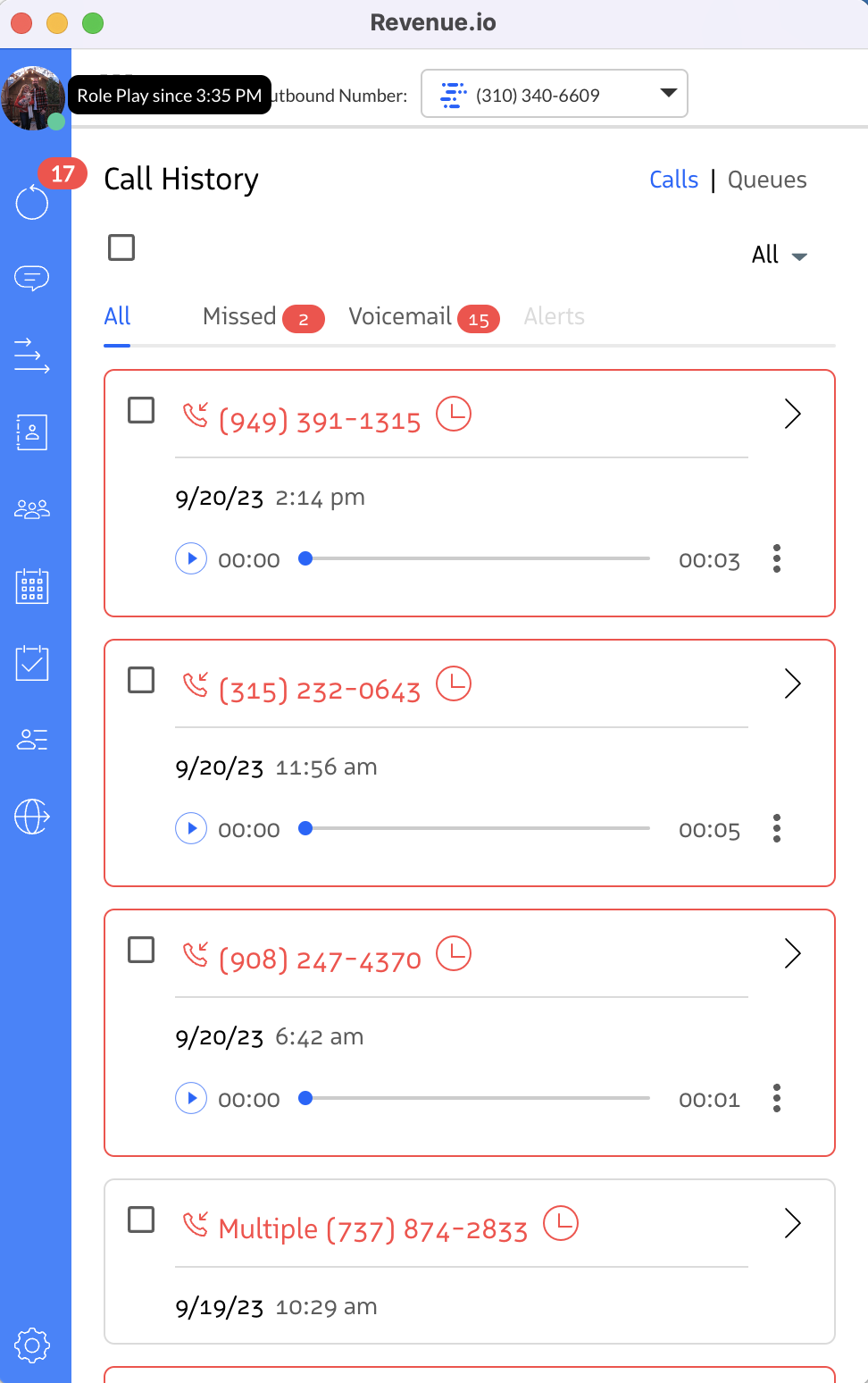
Task: Open settings gear in the sidebar
Action: (32, 1345)
